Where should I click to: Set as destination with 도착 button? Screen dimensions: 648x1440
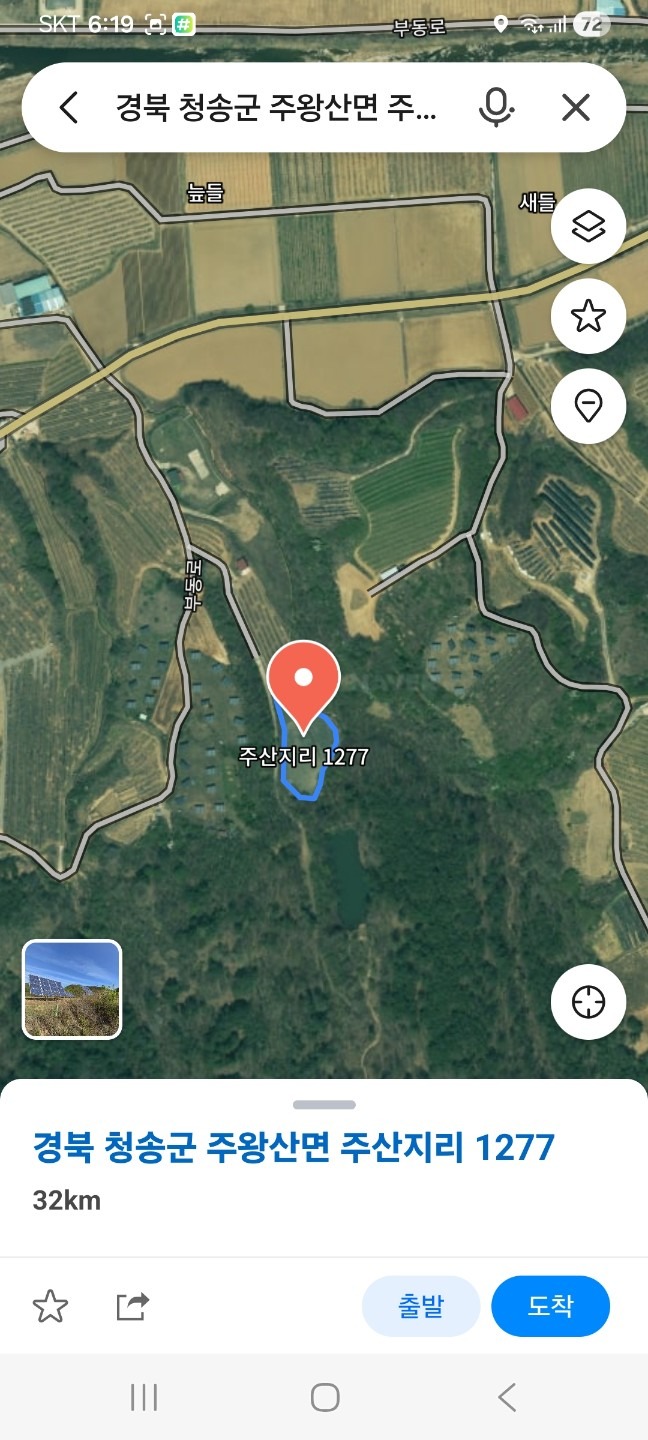tap(551, 1306)
